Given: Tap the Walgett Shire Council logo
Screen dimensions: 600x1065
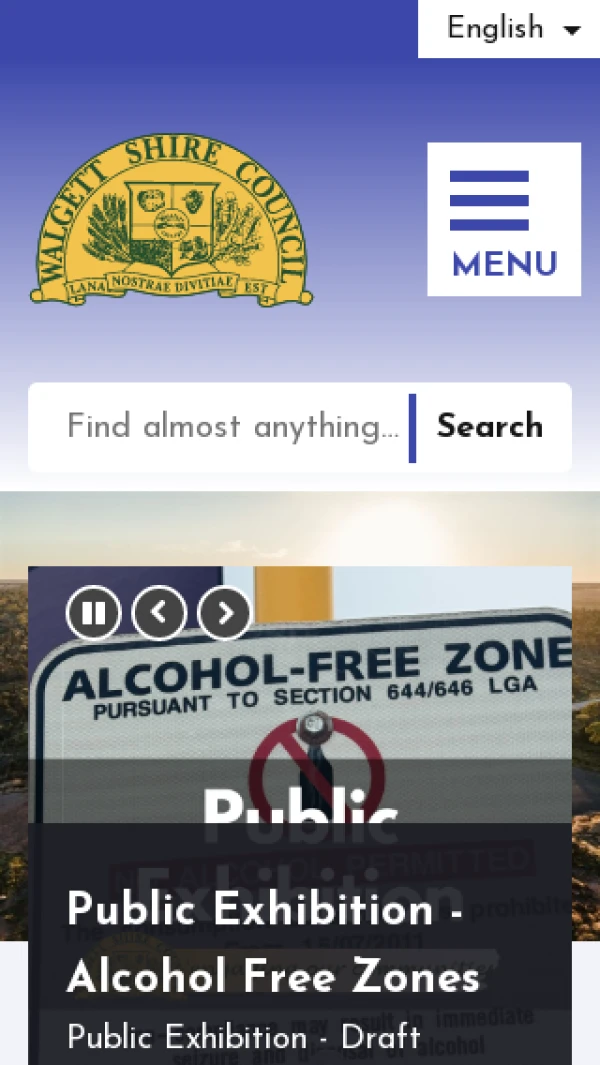Looking at the screenshot, I should 171,220.
